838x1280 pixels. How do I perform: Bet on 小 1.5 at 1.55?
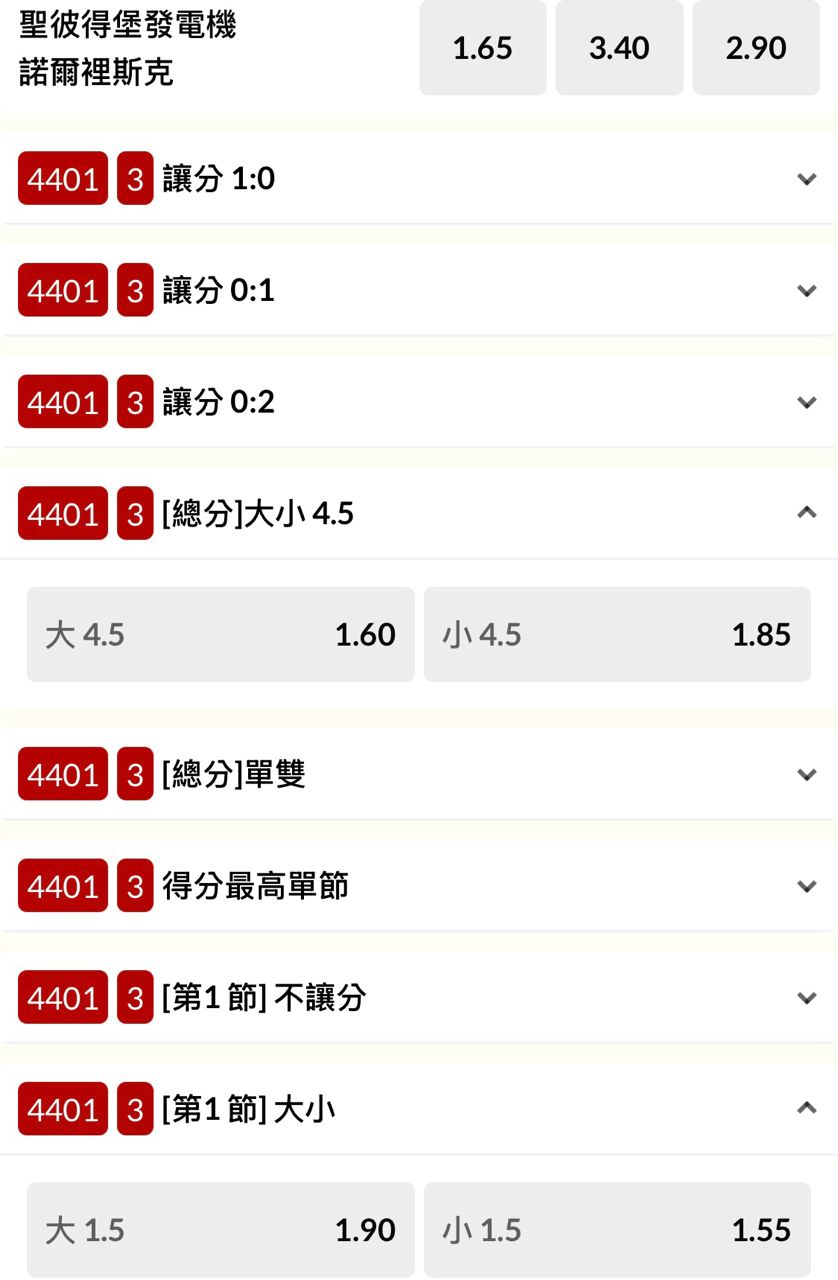[x=617, y=1230]
